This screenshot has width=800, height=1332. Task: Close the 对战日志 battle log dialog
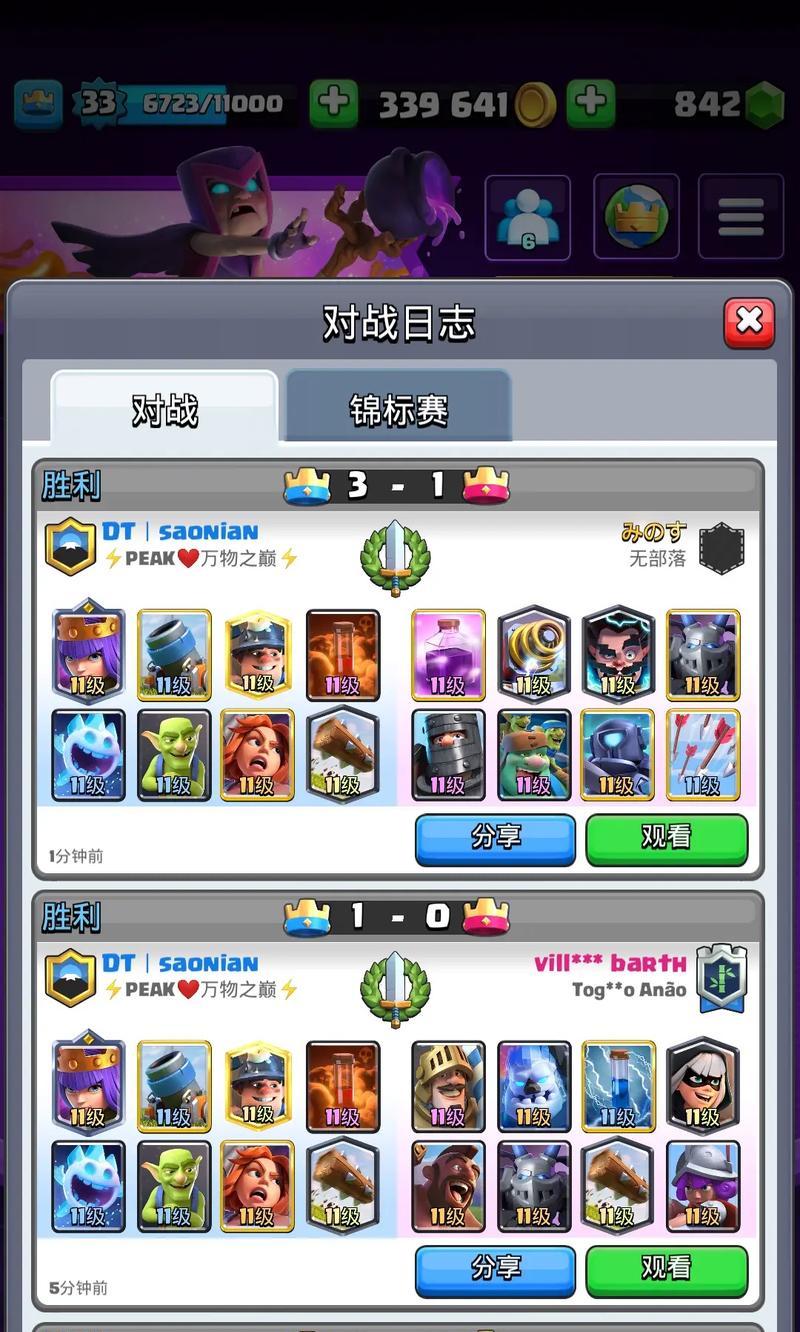749,322
